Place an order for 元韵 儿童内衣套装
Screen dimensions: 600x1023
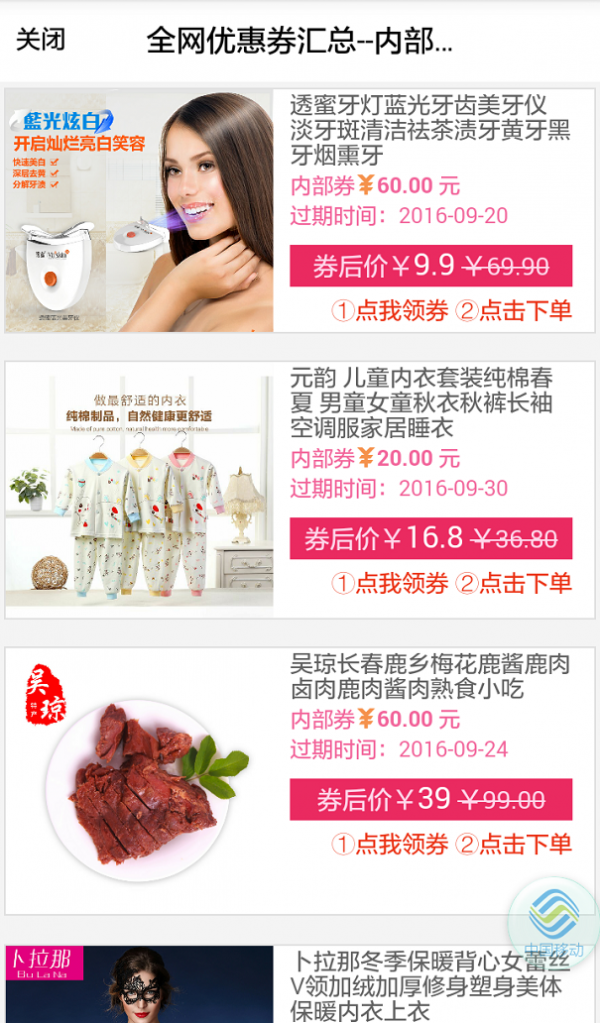point(514,583)
